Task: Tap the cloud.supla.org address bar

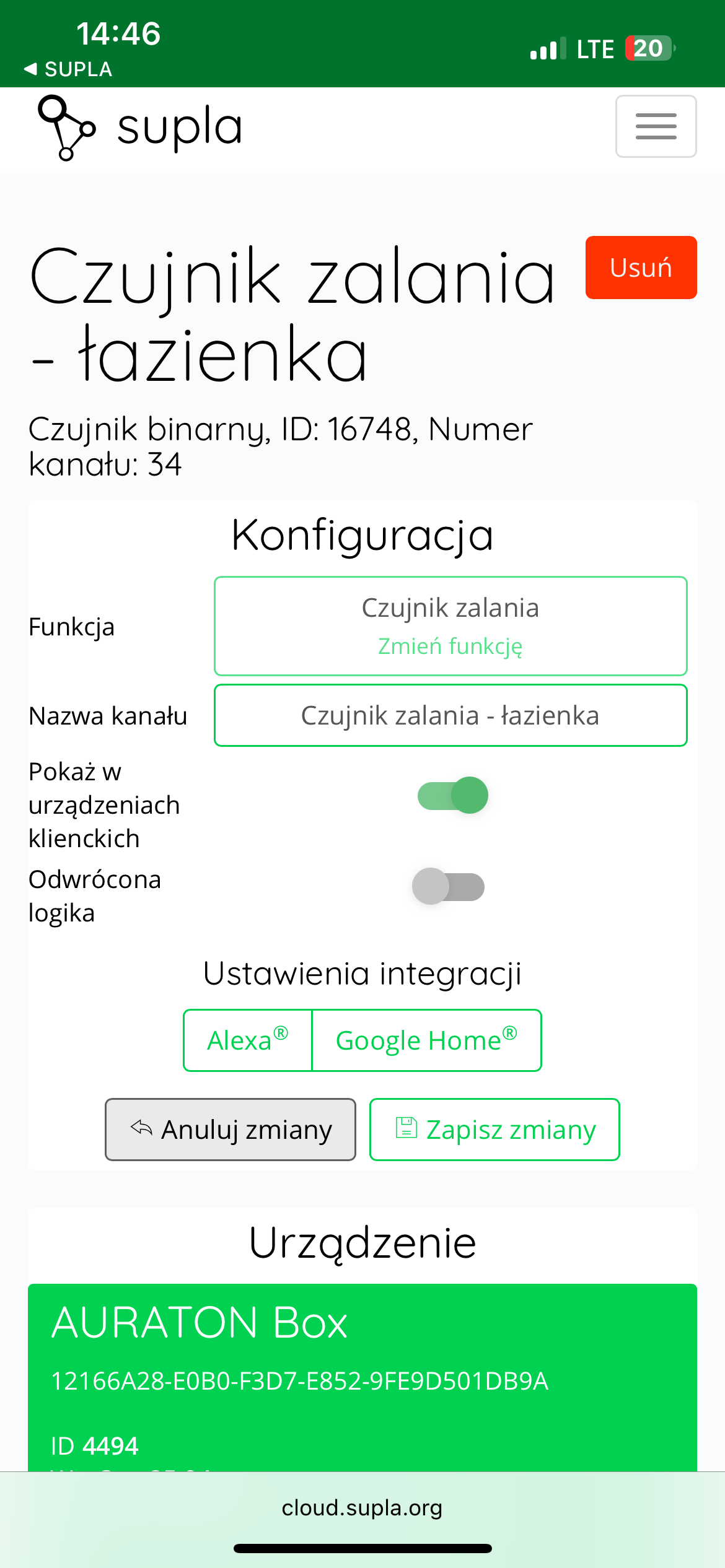Action: tap(362, 1507)
